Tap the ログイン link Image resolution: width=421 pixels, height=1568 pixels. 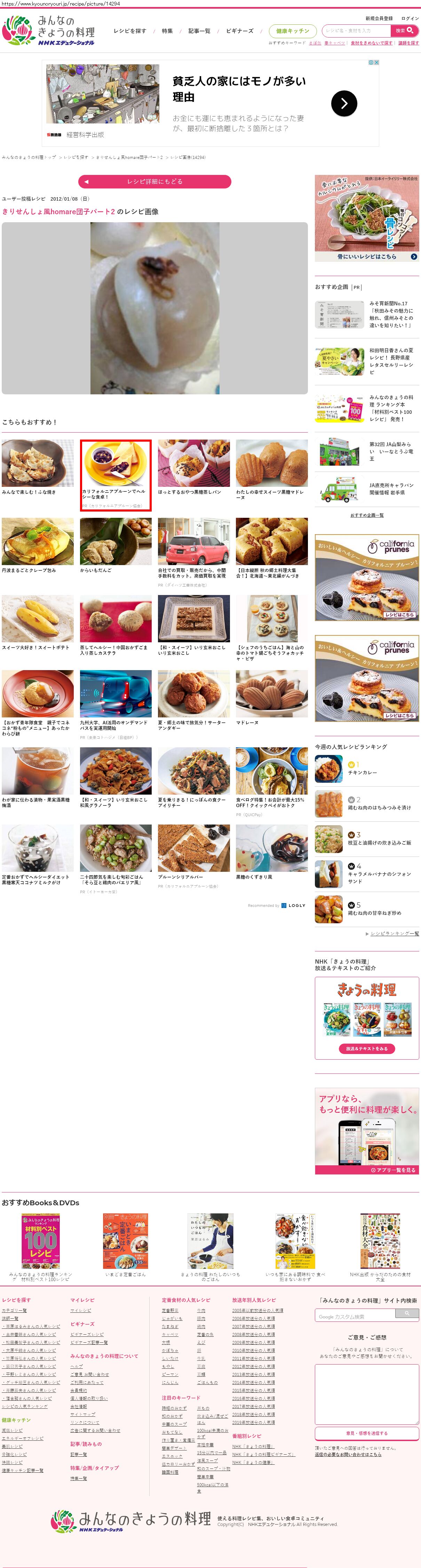point(410,18)
